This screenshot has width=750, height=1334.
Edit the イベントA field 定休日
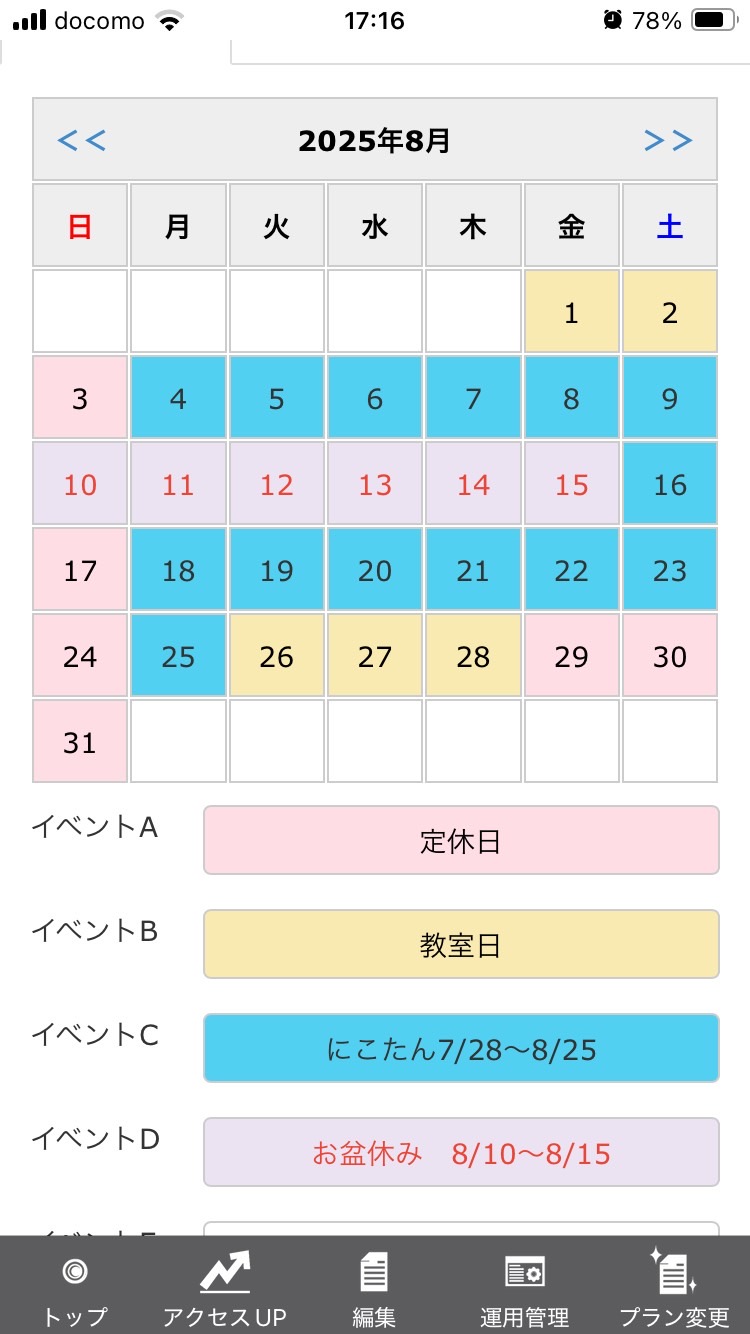coord(461,841)
